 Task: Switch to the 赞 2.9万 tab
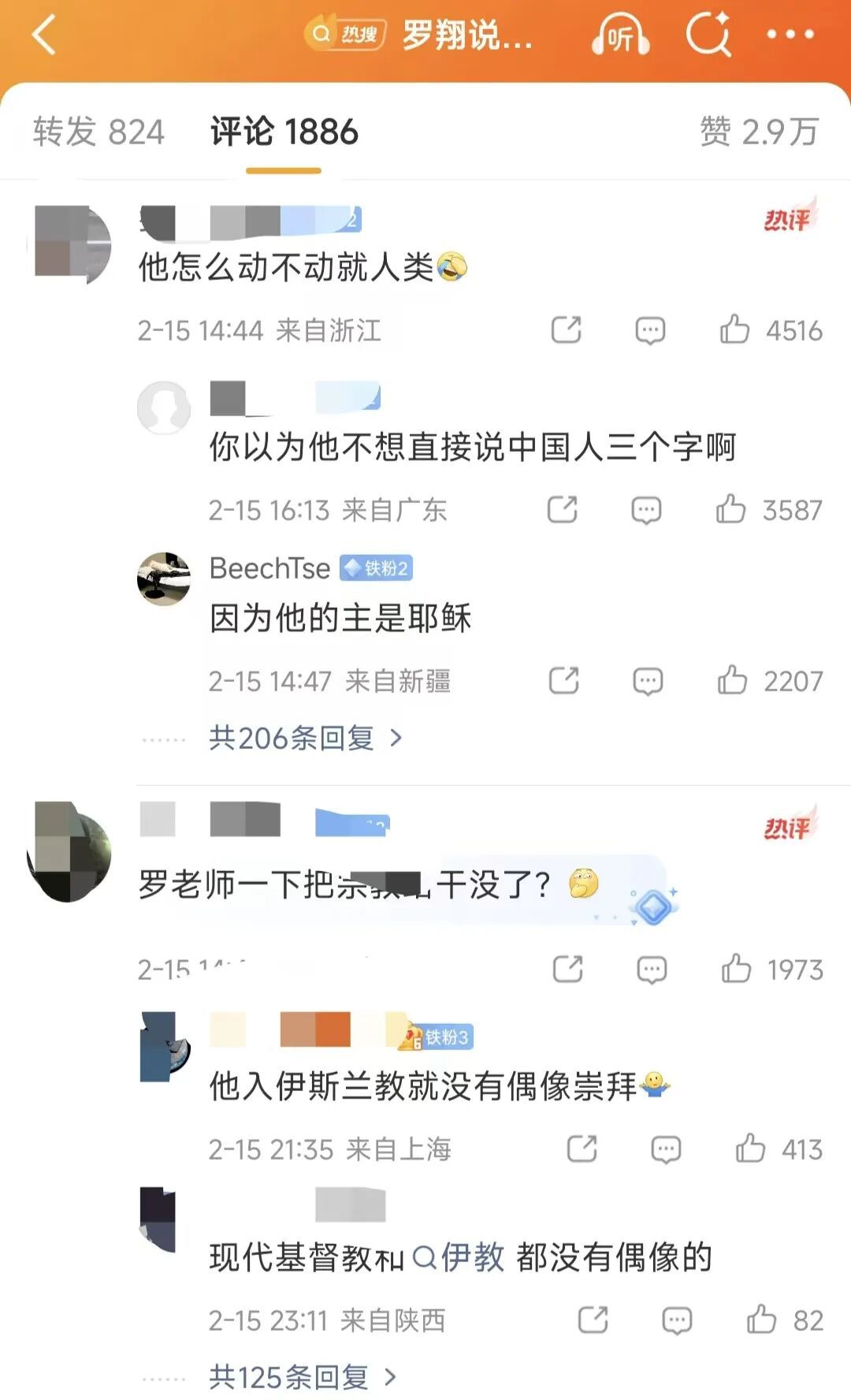(x=759, y=132)
